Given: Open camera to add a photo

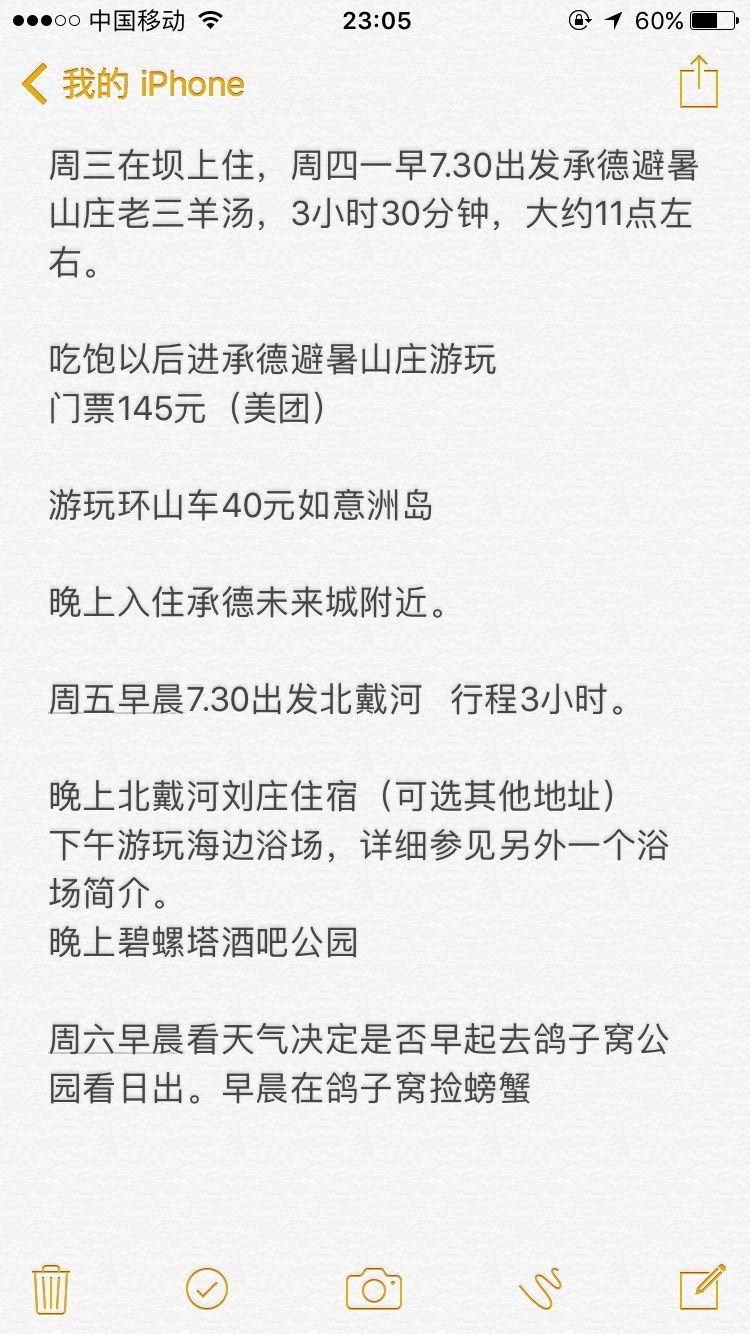Looking at the screenshot, I should pyautogui.click(x=374, y=1288).
